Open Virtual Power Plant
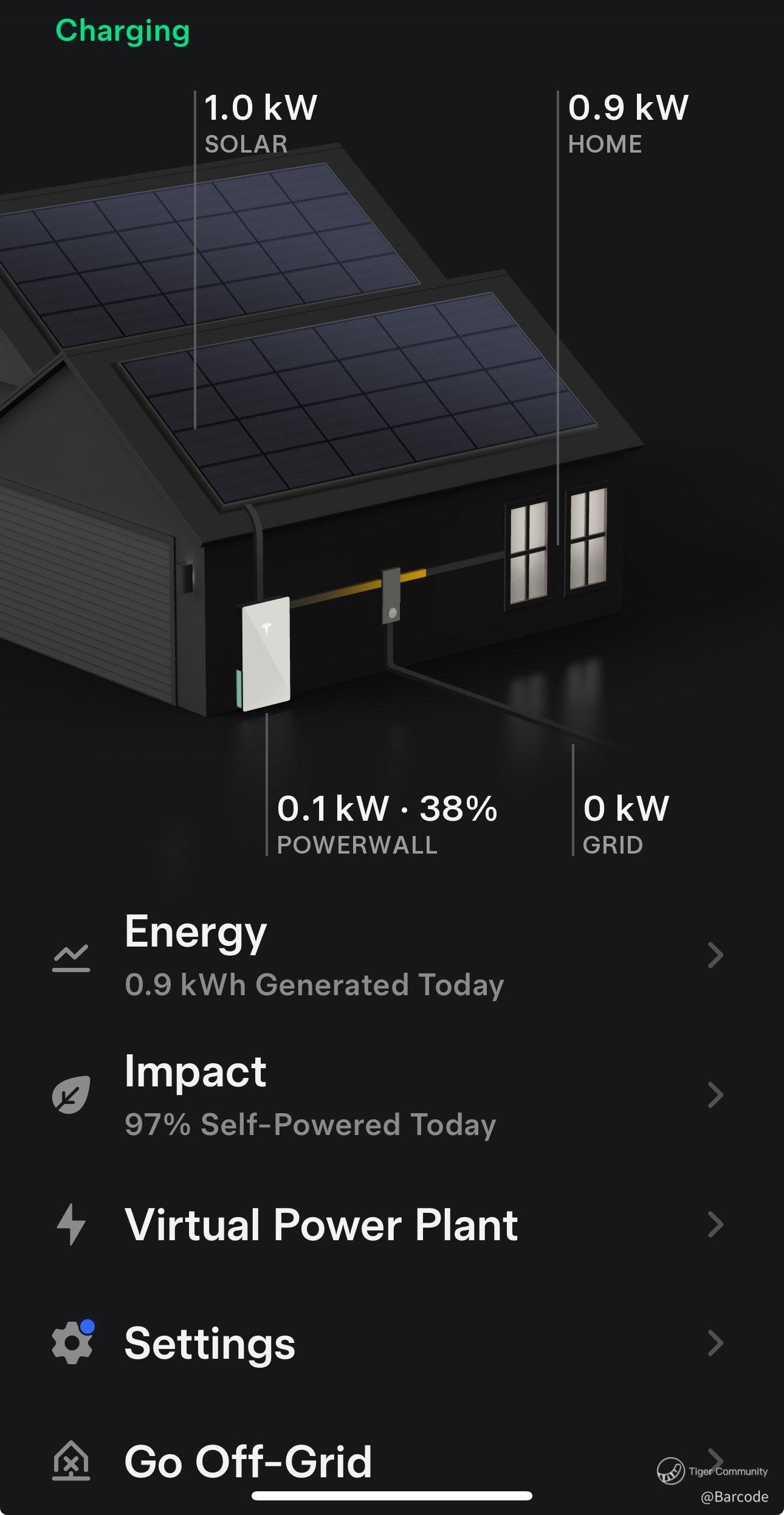Viewport: 784px width, 1515px height. tap(389, 1225)
